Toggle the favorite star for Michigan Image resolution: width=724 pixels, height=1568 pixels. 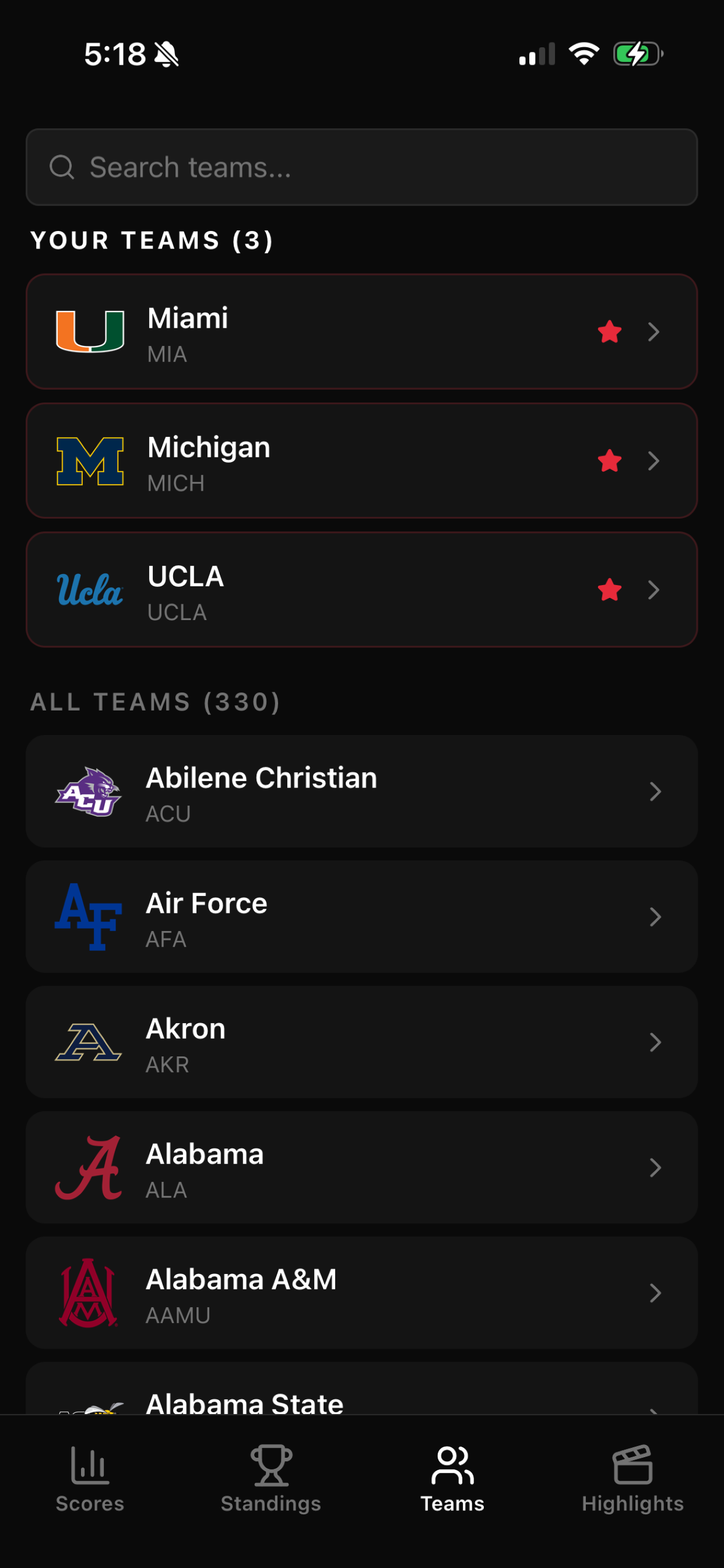609,461
